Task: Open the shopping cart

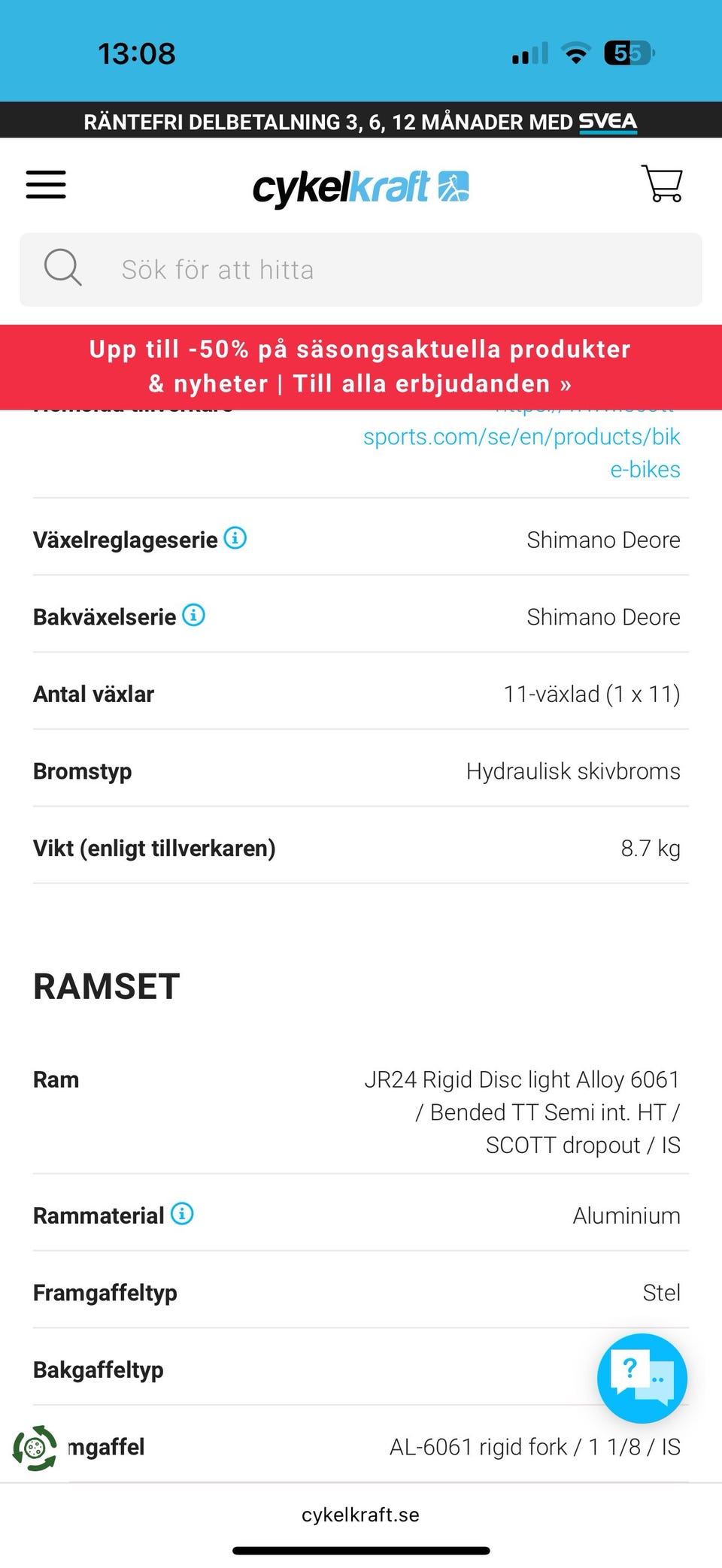Action: (662, 184)
